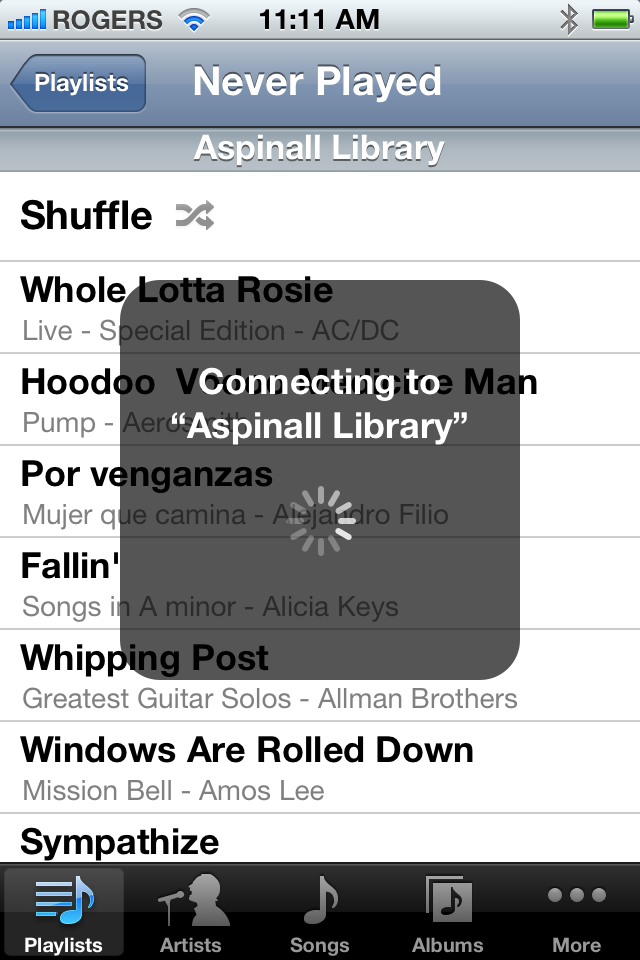Viewport: 640px width, 960px height.
Task: Open the More tab
Action: click(x=576, y=912)
